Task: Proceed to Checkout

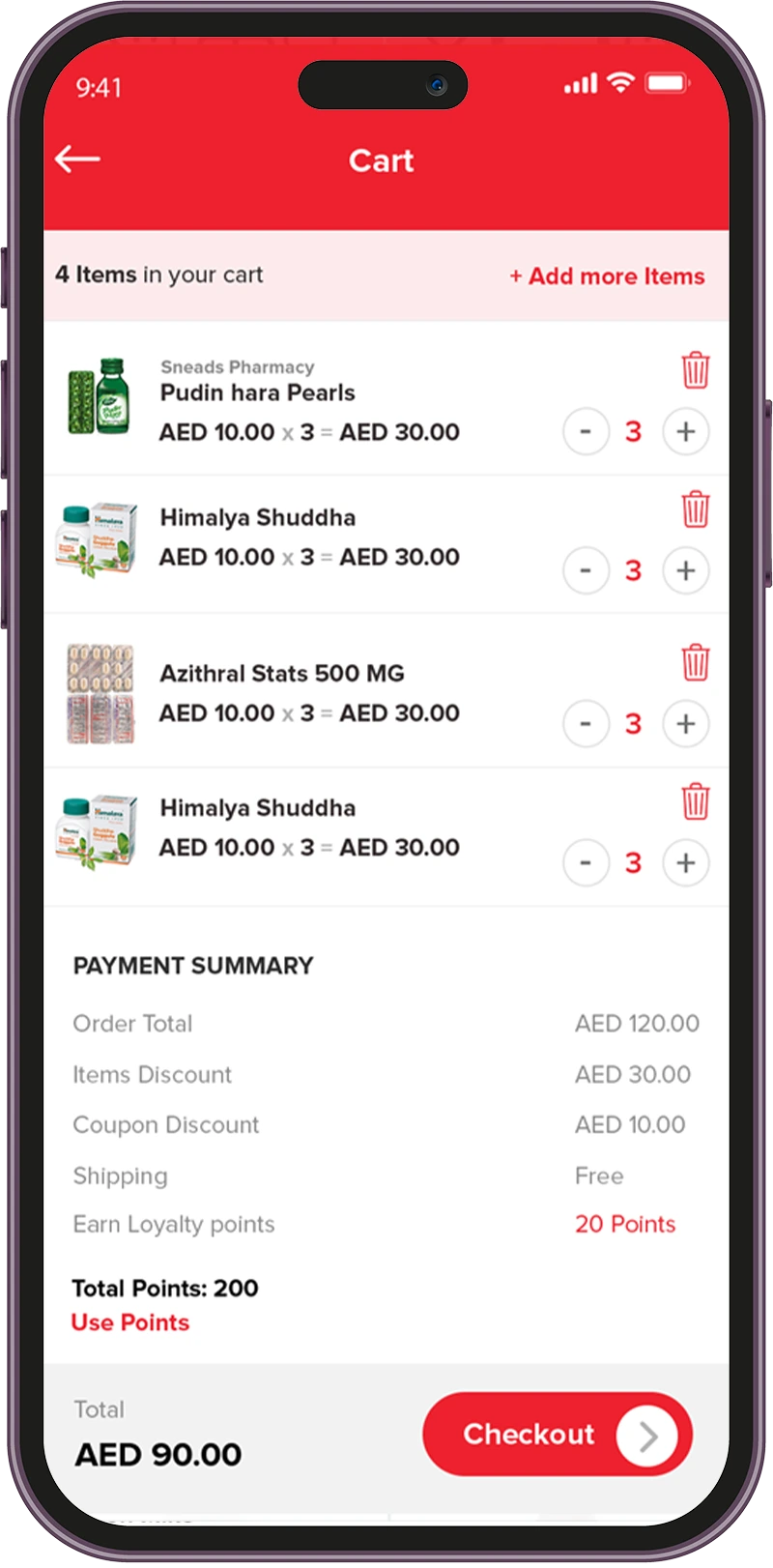Action: click(557, 1435)
